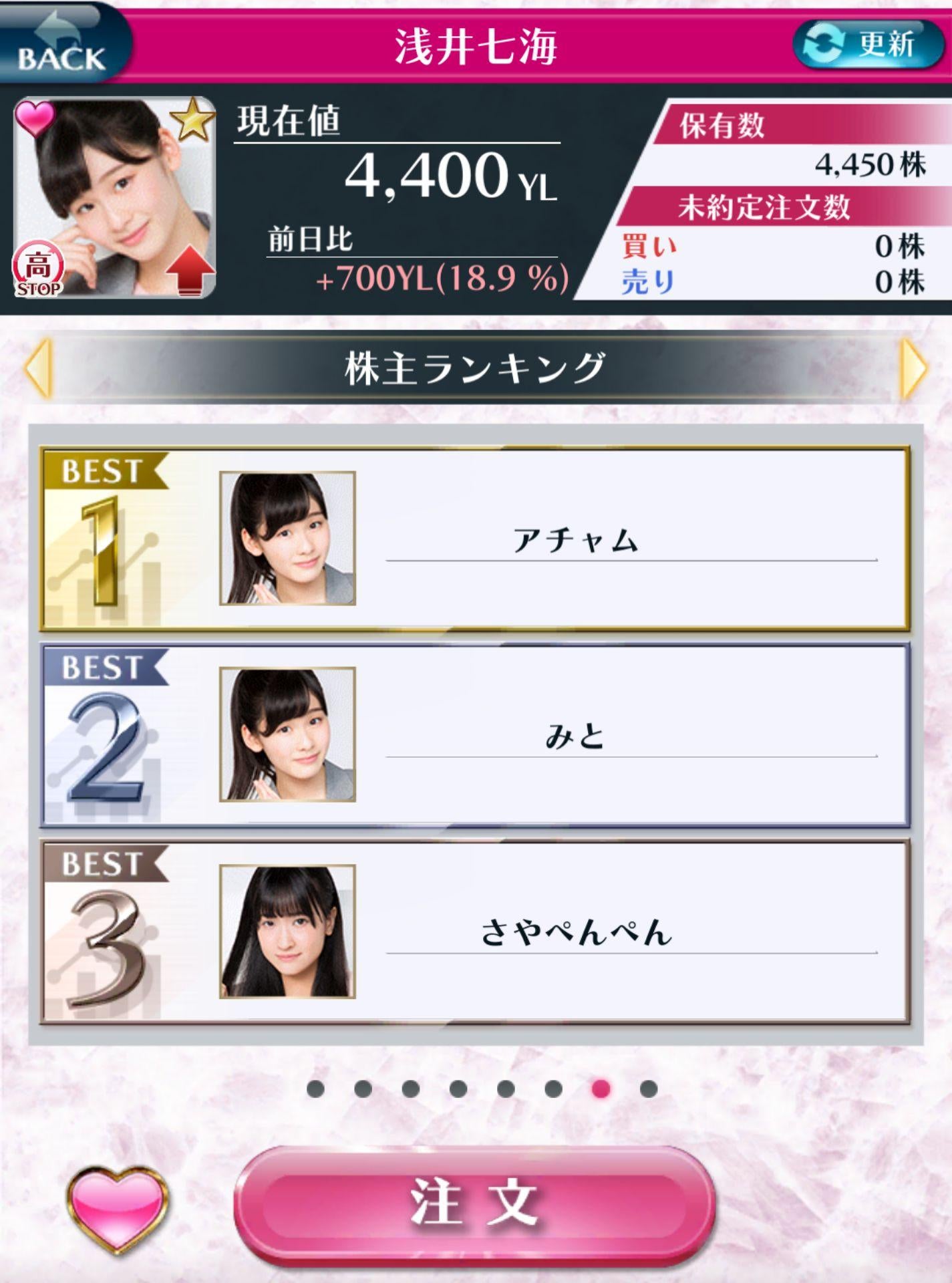Open 浅井七海's profile picture card
Screen dimensions: 952x1283
[x=114, y=197]
